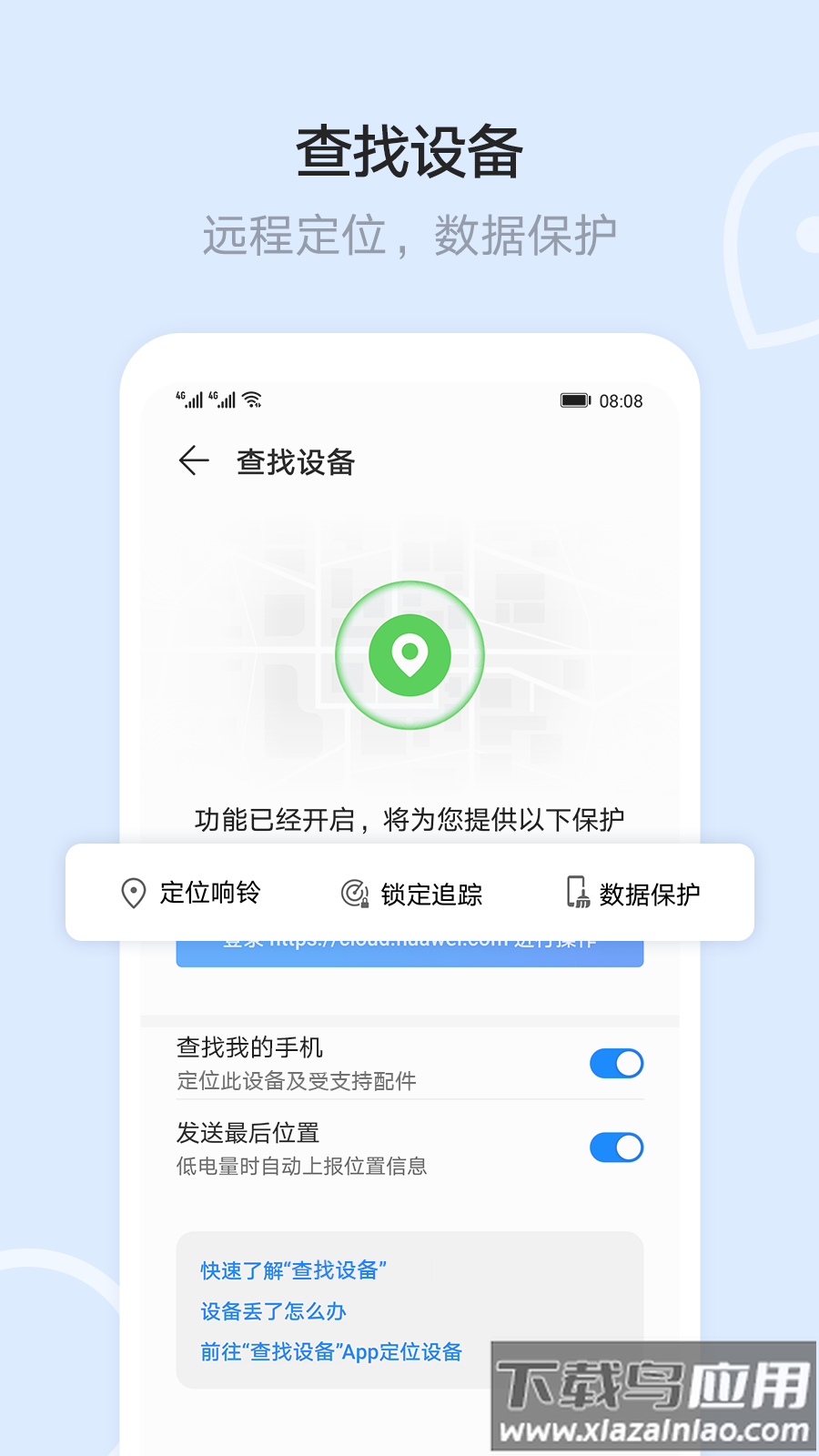This screenshot has height=1456, width=819.
Task: Open the 数据保护 option
Action: click(x=648, y=895)
